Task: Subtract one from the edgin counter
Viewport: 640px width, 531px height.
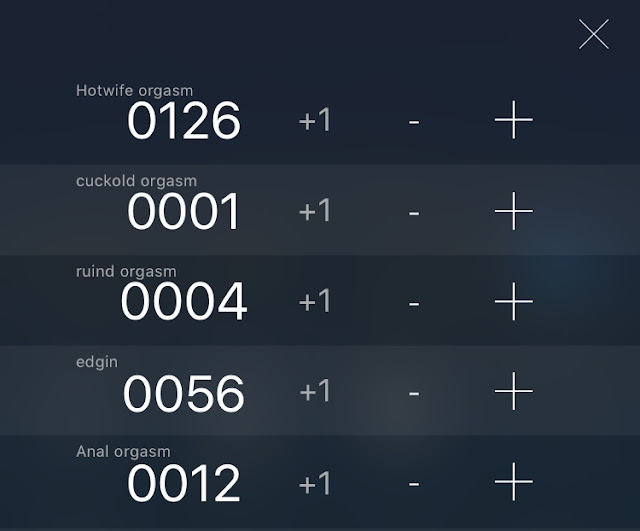Action: tap(414, 393)
